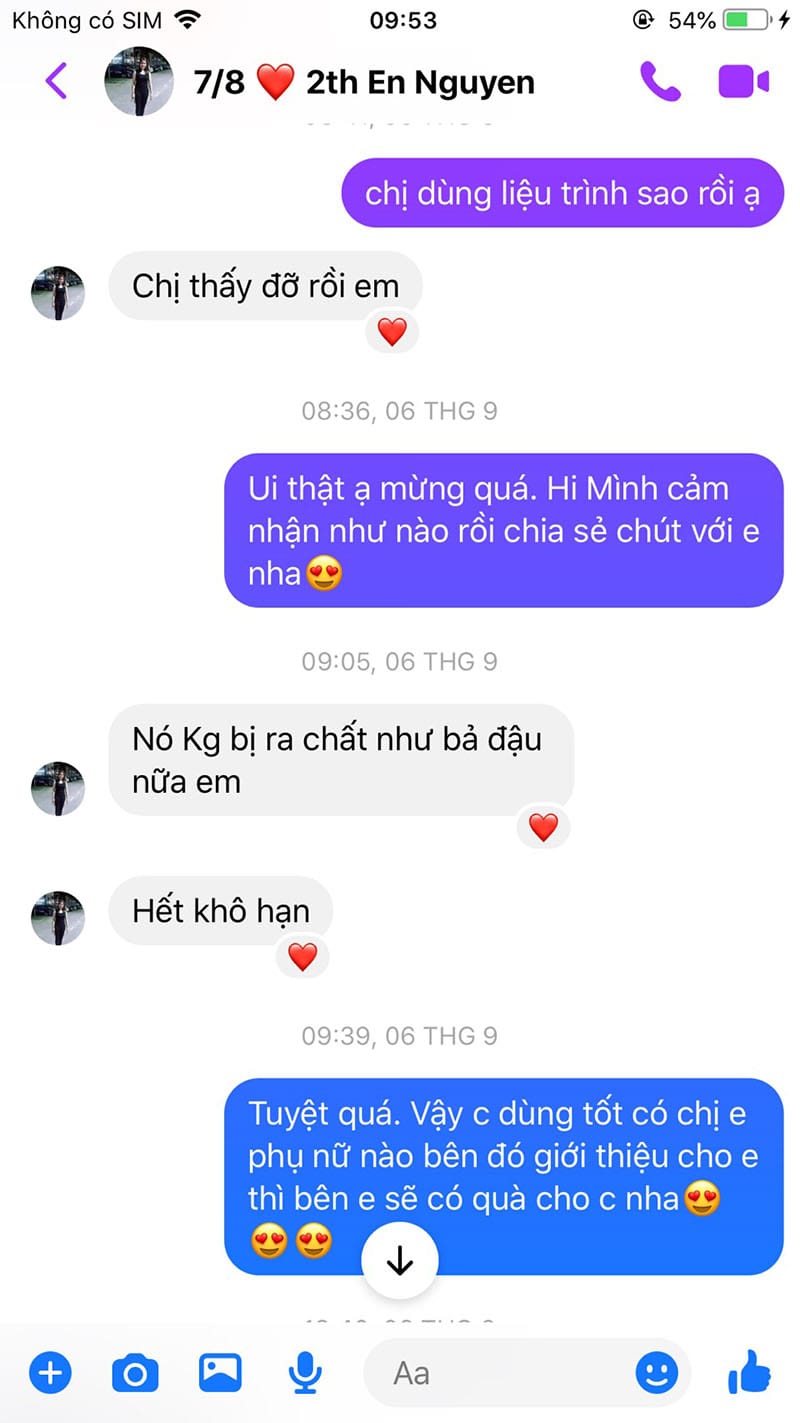Open the plus menu for more actions

coord(50,1373)
